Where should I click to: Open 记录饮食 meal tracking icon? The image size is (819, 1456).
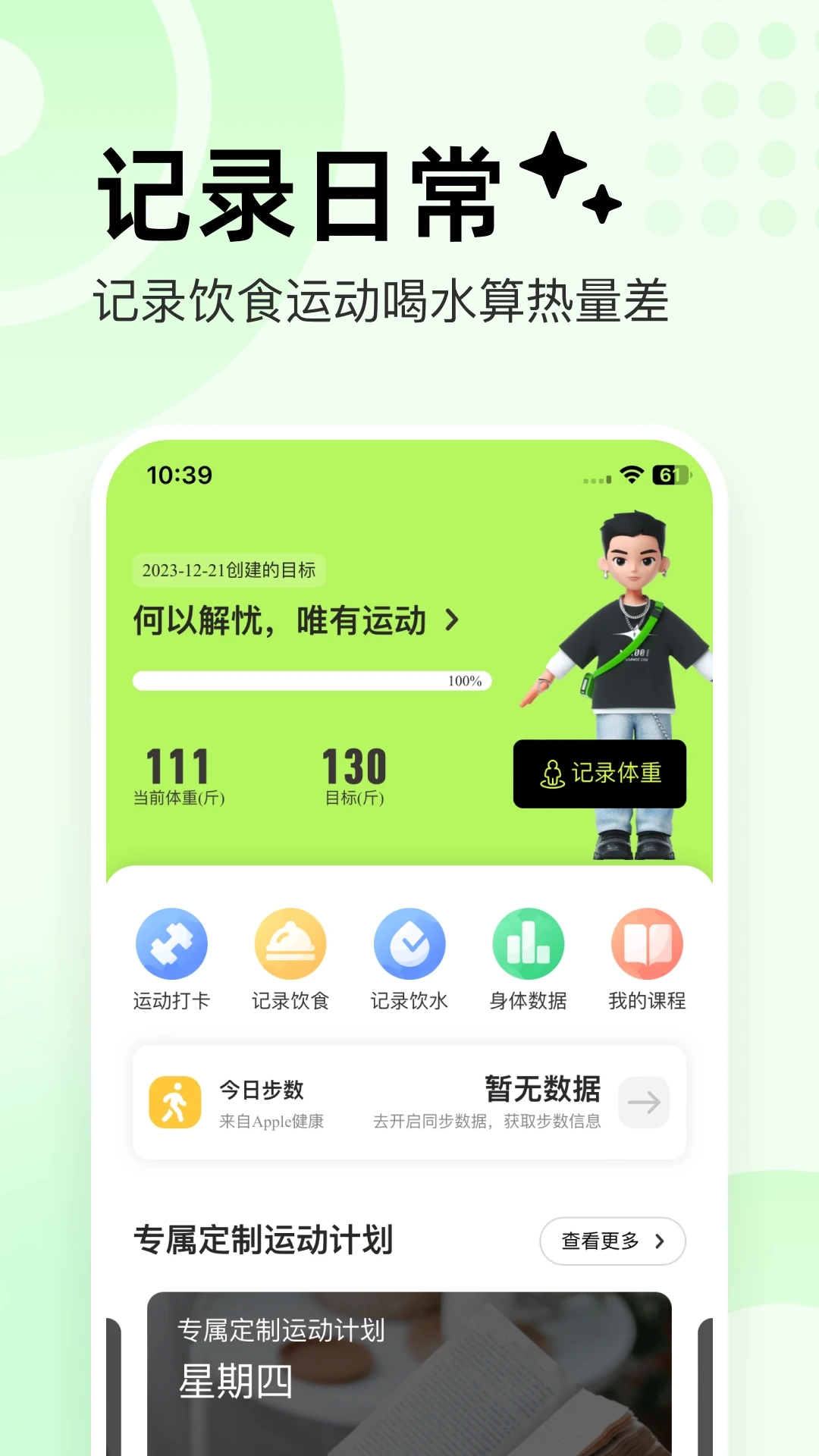coord(291,945)
